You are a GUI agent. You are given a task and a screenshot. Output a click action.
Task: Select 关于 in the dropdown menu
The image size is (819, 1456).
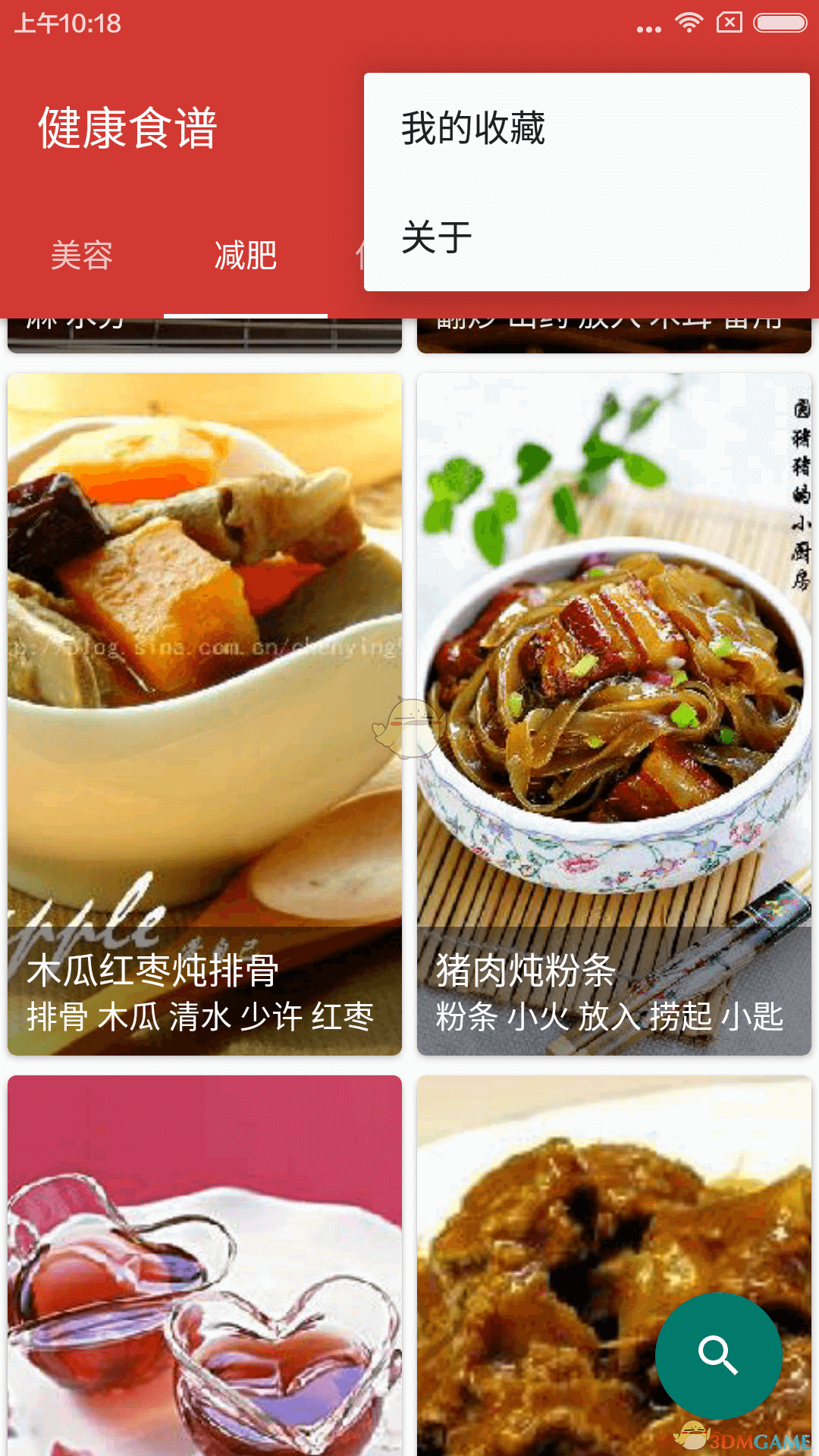point(437,237)
